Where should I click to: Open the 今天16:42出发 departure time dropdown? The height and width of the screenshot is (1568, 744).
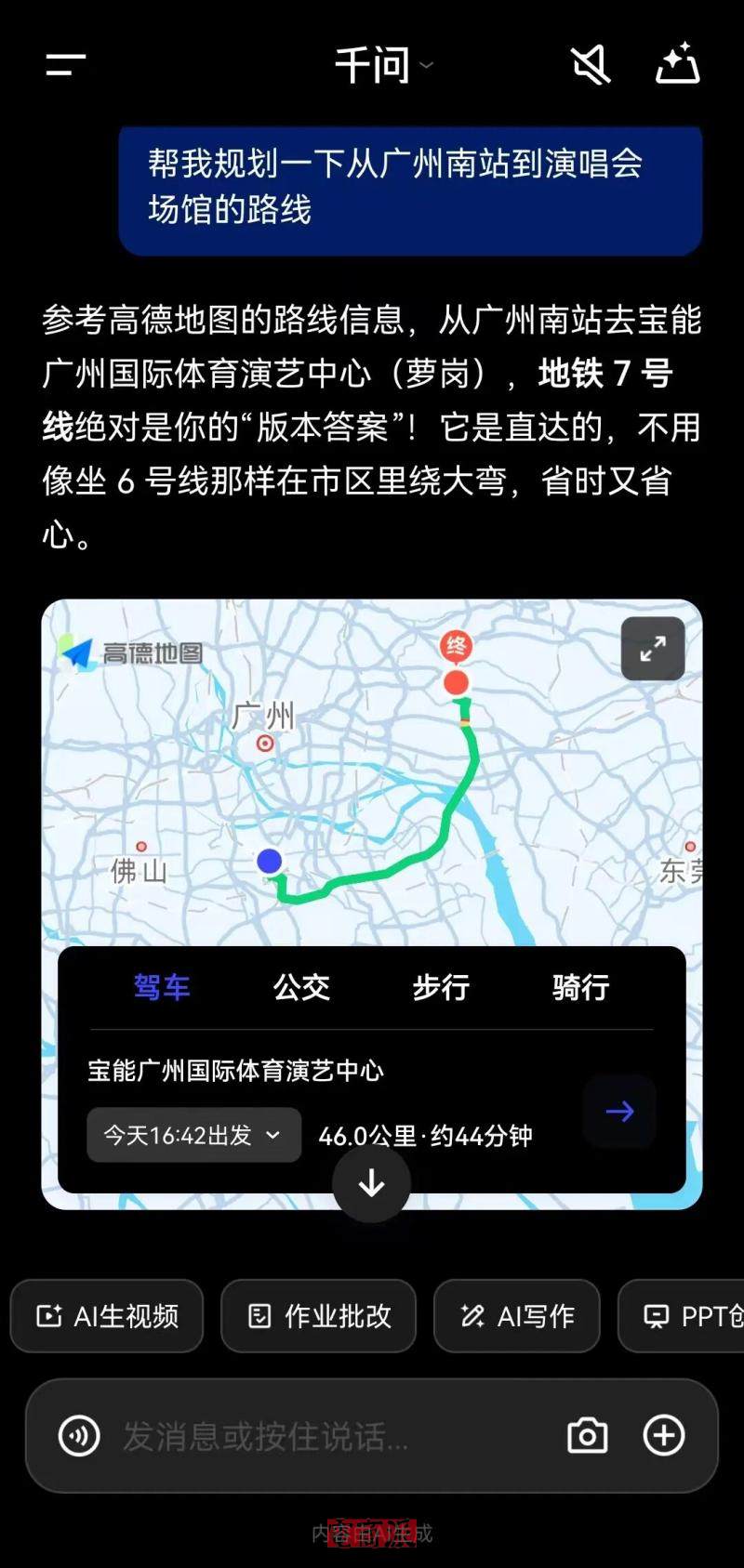point(193,1135)
